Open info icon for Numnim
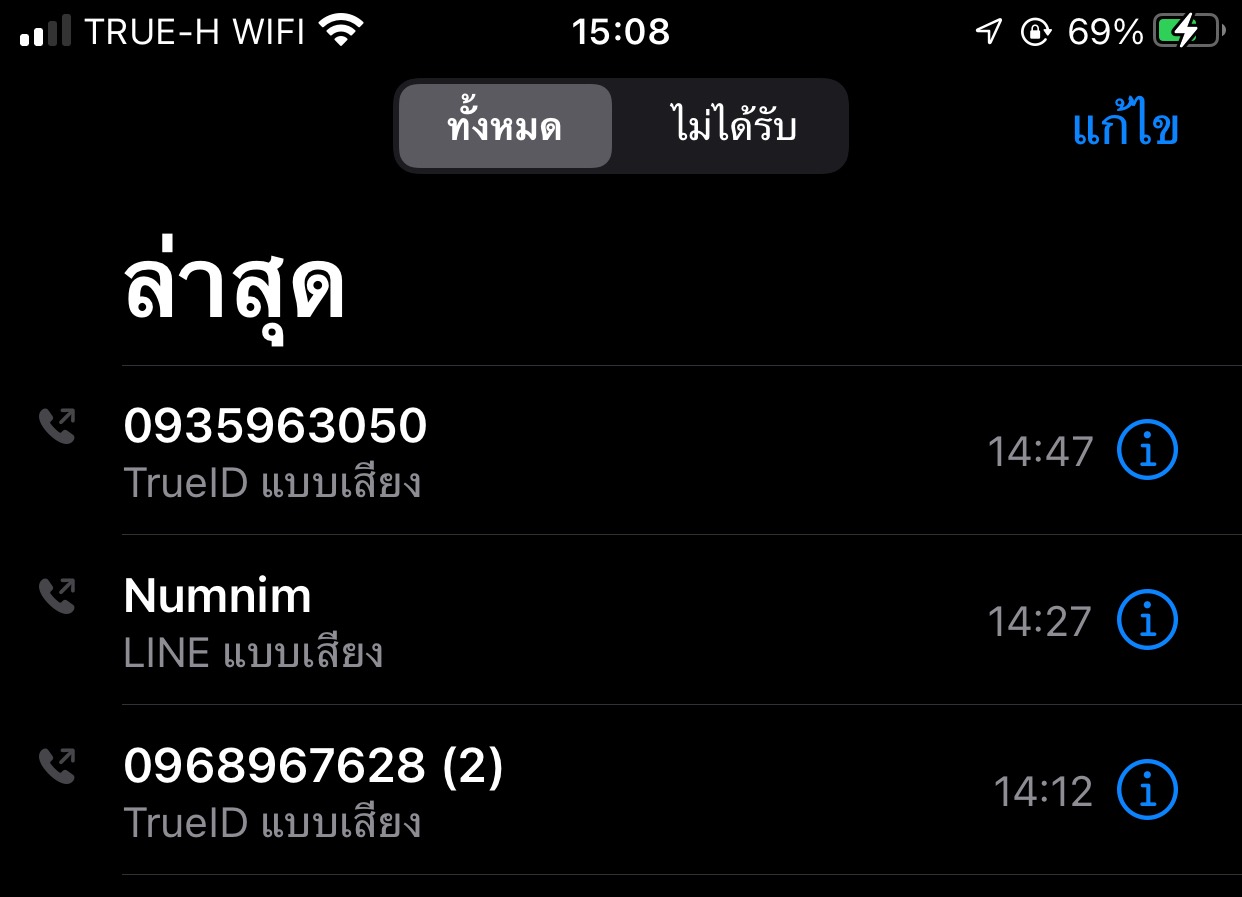1242x897 pixels. click(x=1147, y=620)
